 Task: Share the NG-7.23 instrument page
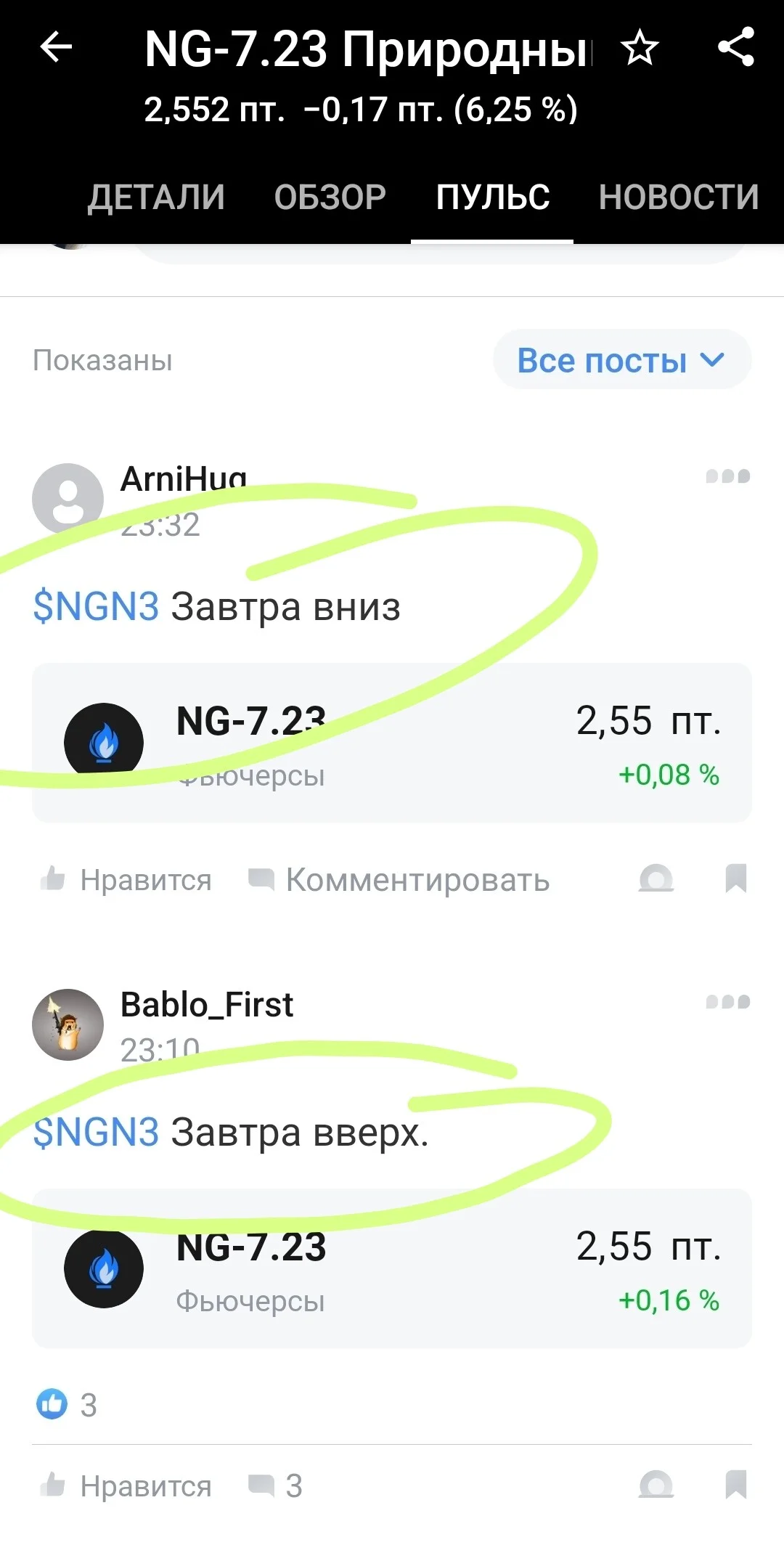coord(736,46)
